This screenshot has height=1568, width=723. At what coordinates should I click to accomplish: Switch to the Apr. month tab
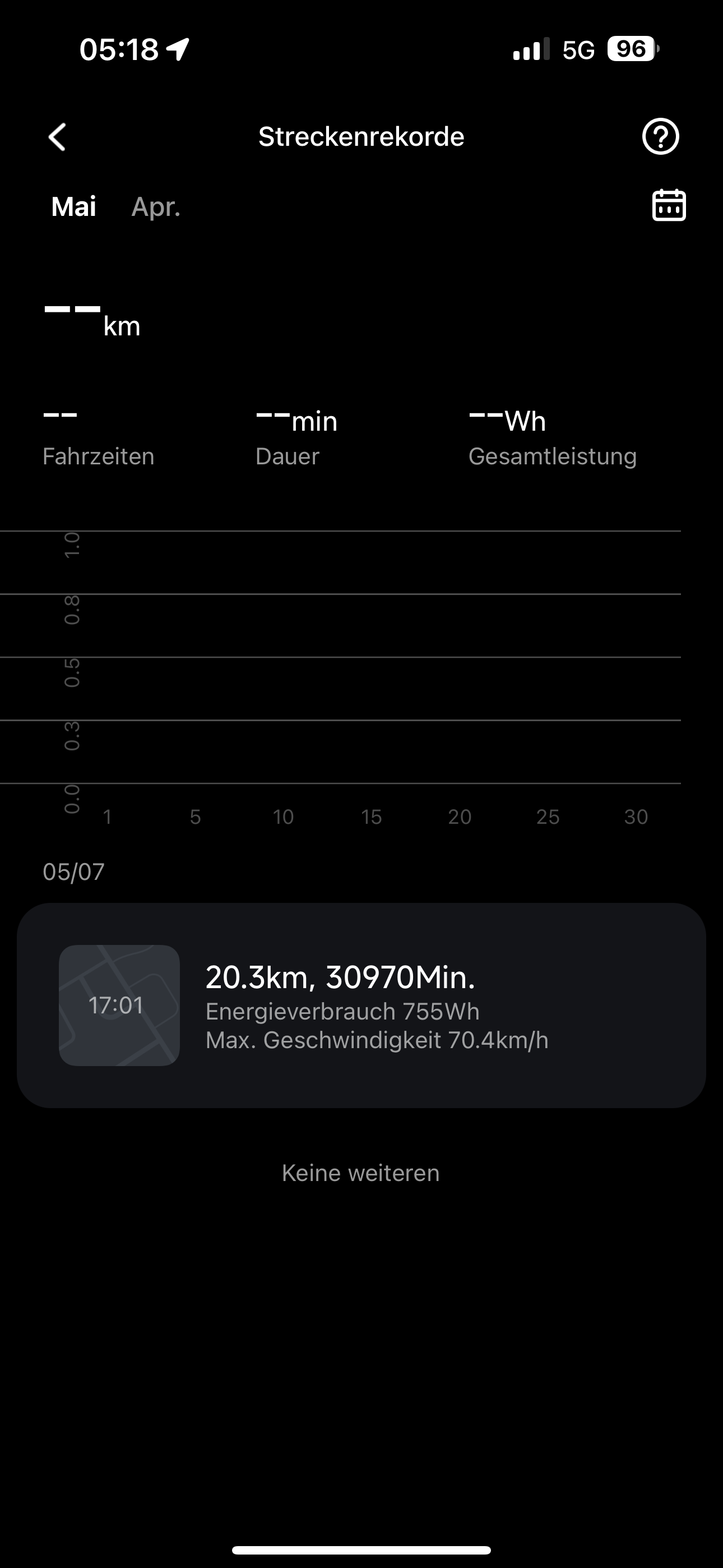156,207
